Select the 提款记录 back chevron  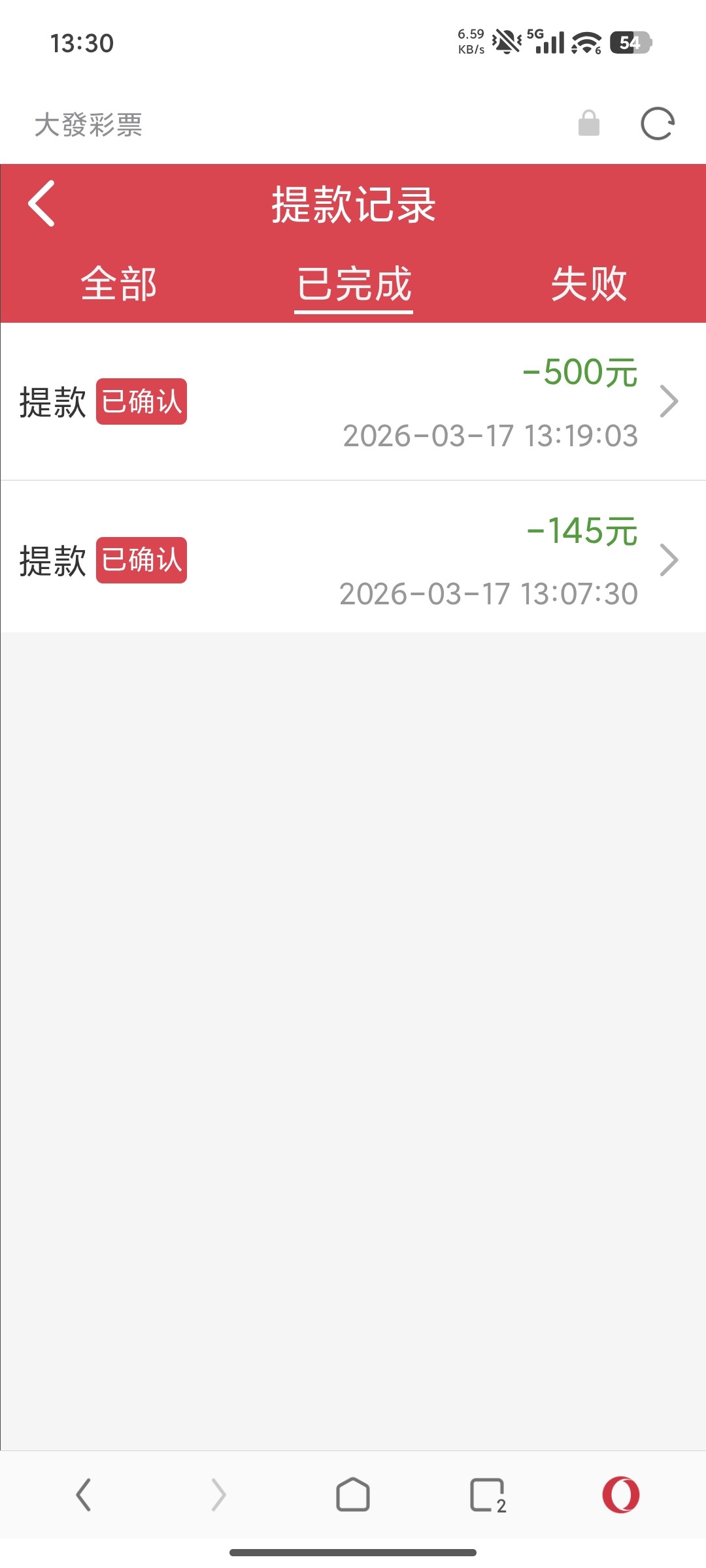tap(42, 204)
